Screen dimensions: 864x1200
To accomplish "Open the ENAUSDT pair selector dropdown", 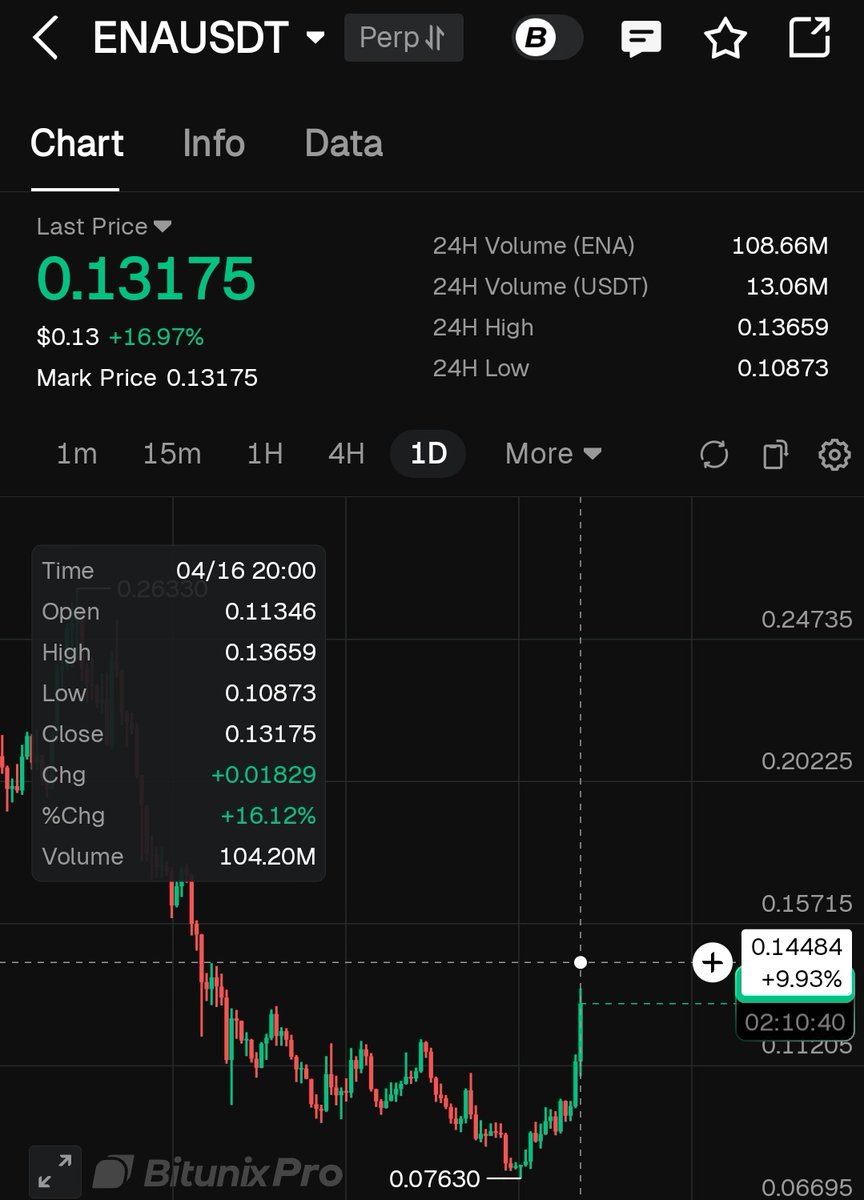I will (x=314, y=39).
